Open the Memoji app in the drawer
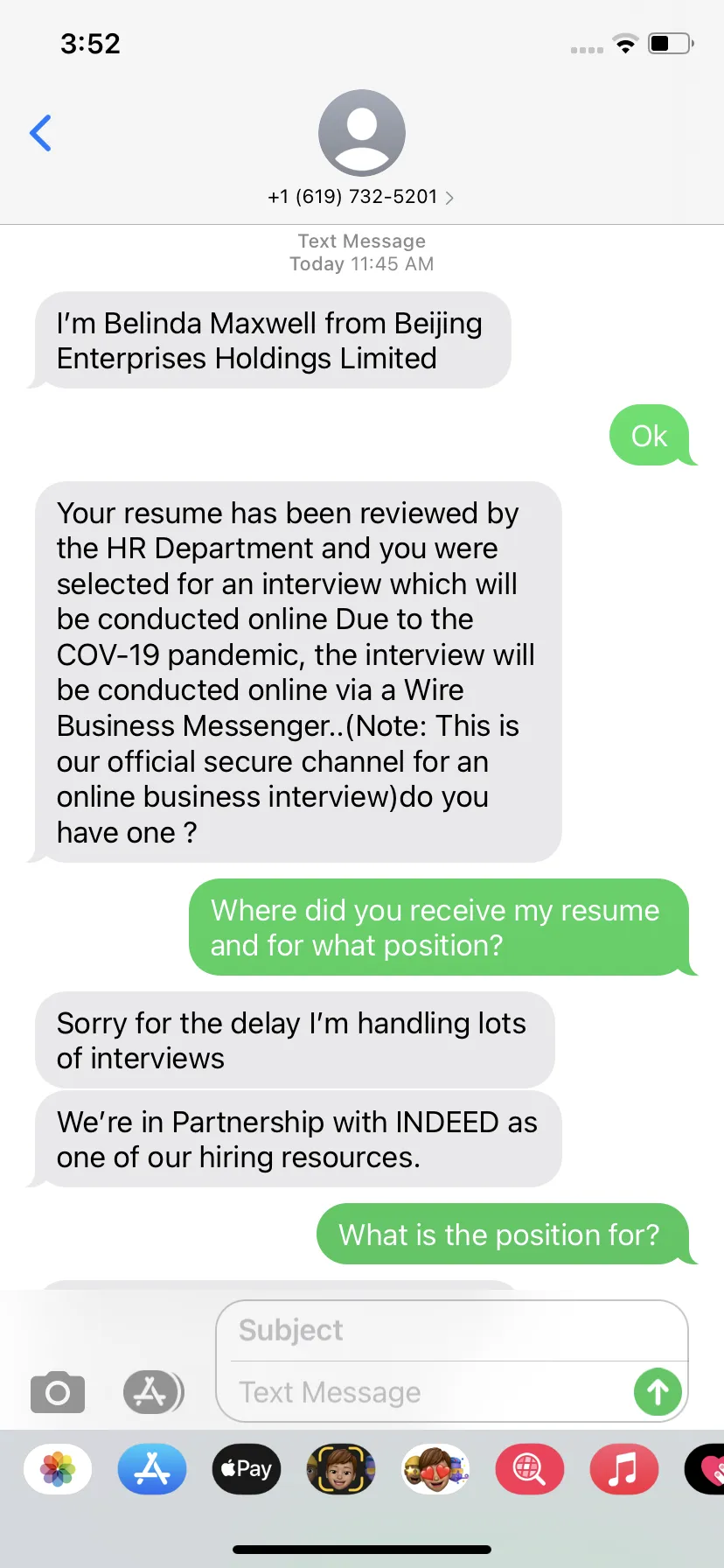Image resolution: width=724 pixels, height=1568 pixels. click(341, 1469)
